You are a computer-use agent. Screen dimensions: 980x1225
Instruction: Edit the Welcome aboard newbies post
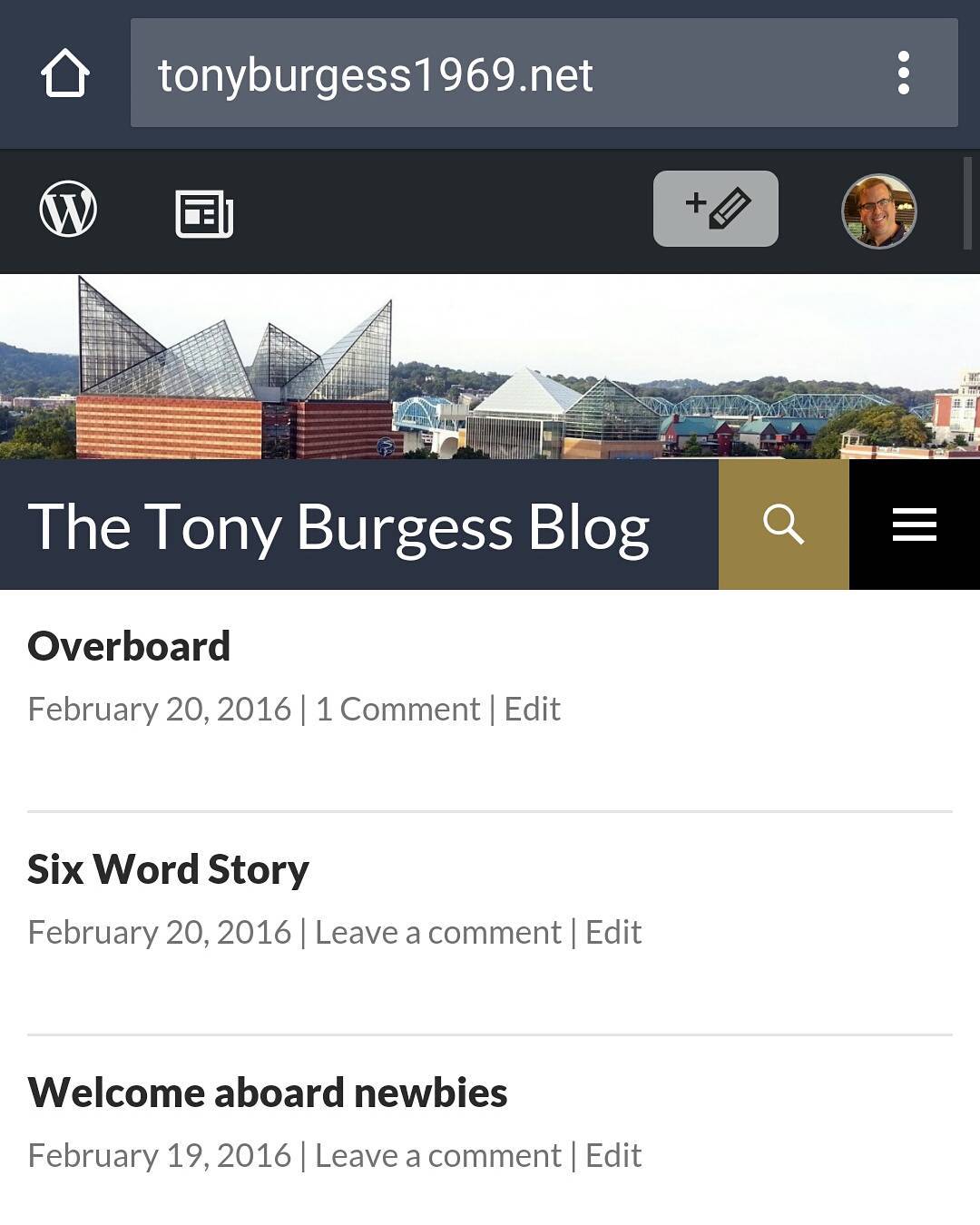613,1156
